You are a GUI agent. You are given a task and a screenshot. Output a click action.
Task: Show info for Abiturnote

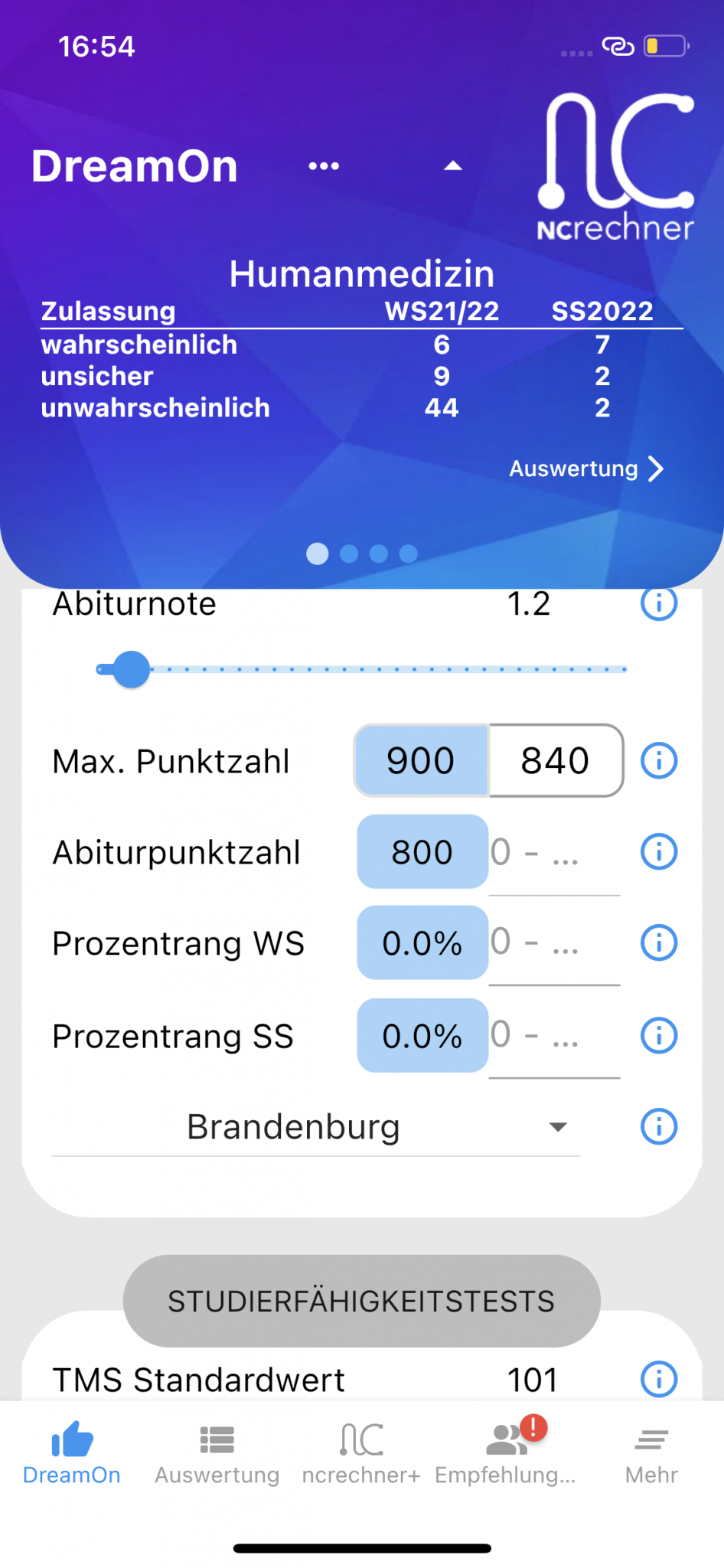click(x=658, y=604)
